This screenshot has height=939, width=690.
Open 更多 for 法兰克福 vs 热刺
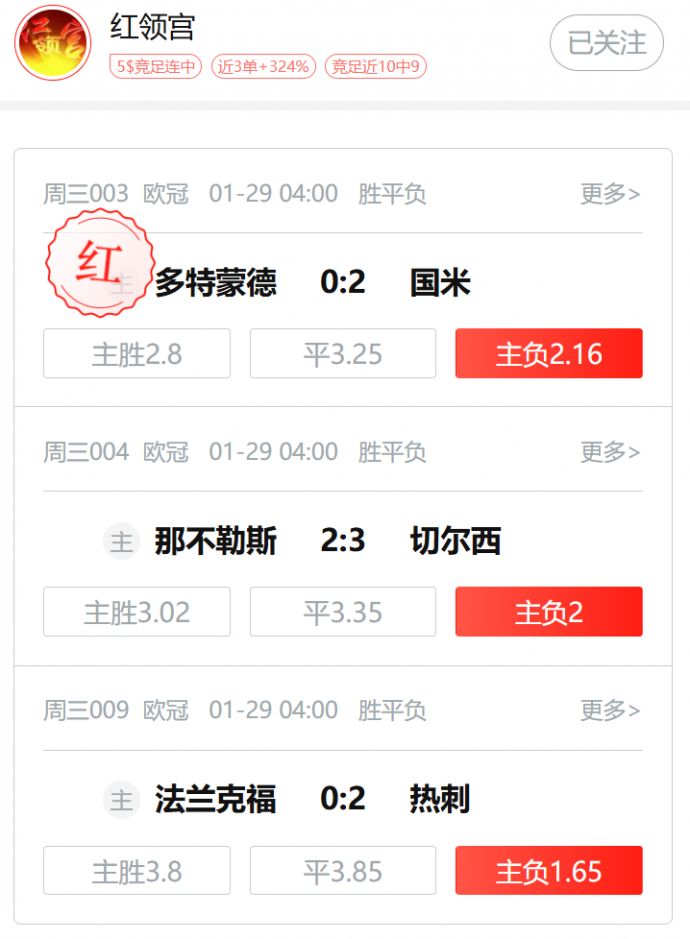(610, 710)
